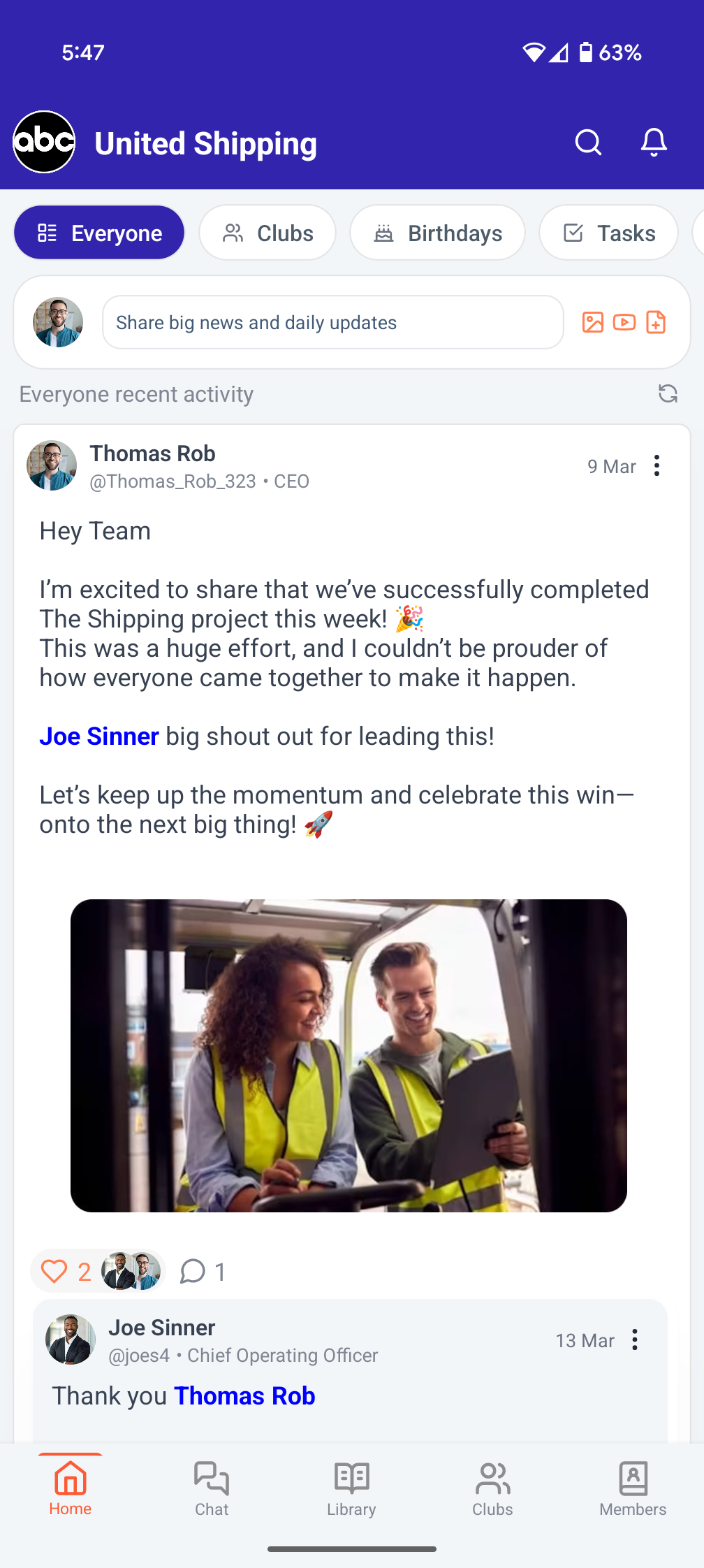Open options menu on Thomas Rob's post
Image resolution: width=704 pixels, height=1568 pixels.
pyautogui.click(x=657, y=465)
